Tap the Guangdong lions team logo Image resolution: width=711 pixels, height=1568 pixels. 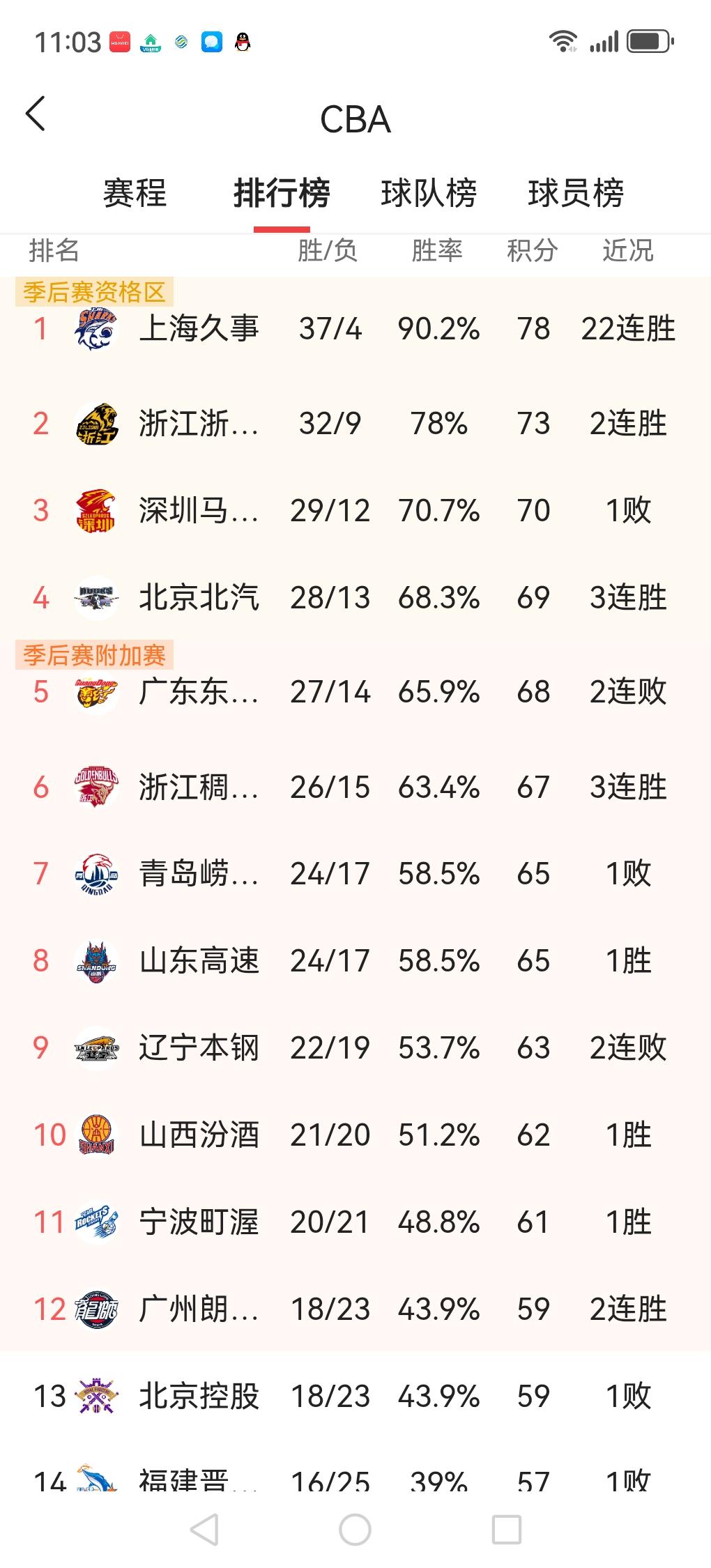point(96,691)
